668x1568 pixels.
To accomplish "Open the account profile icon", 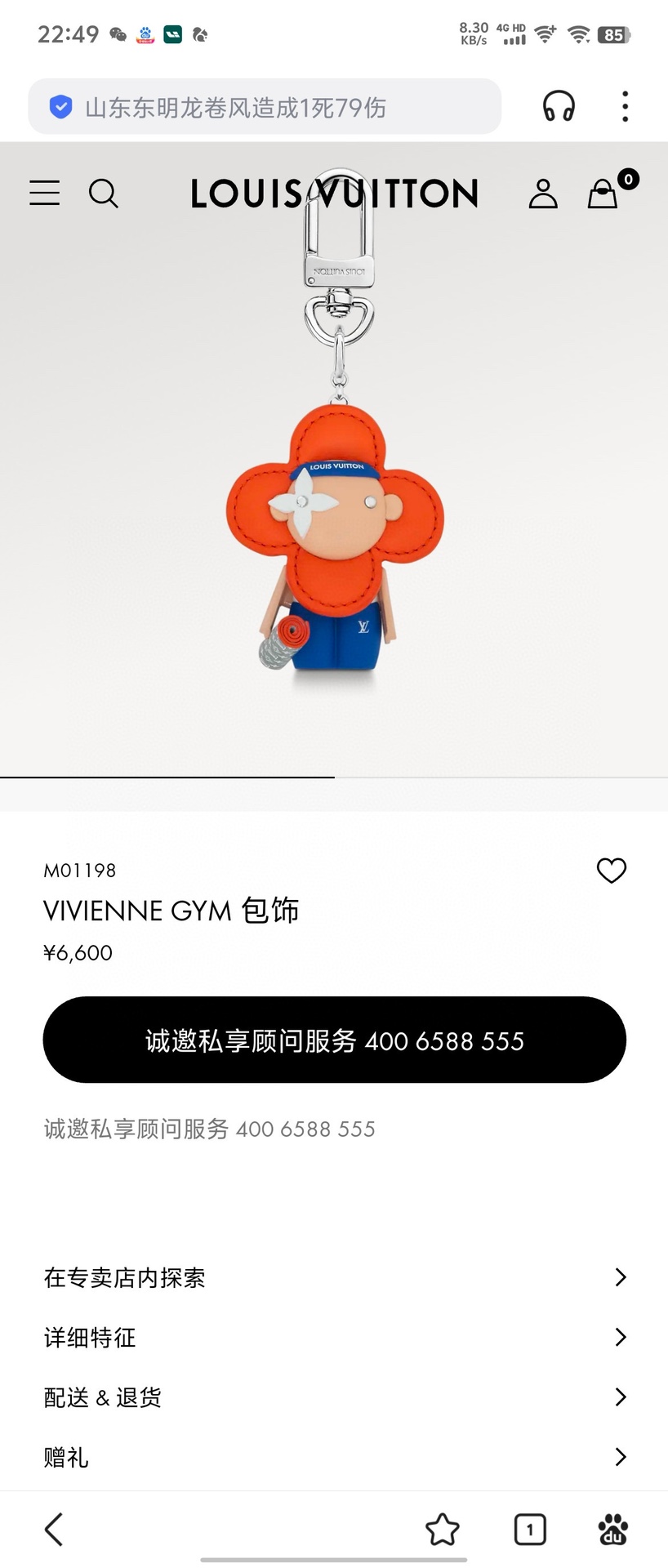I will click(543, 194).
